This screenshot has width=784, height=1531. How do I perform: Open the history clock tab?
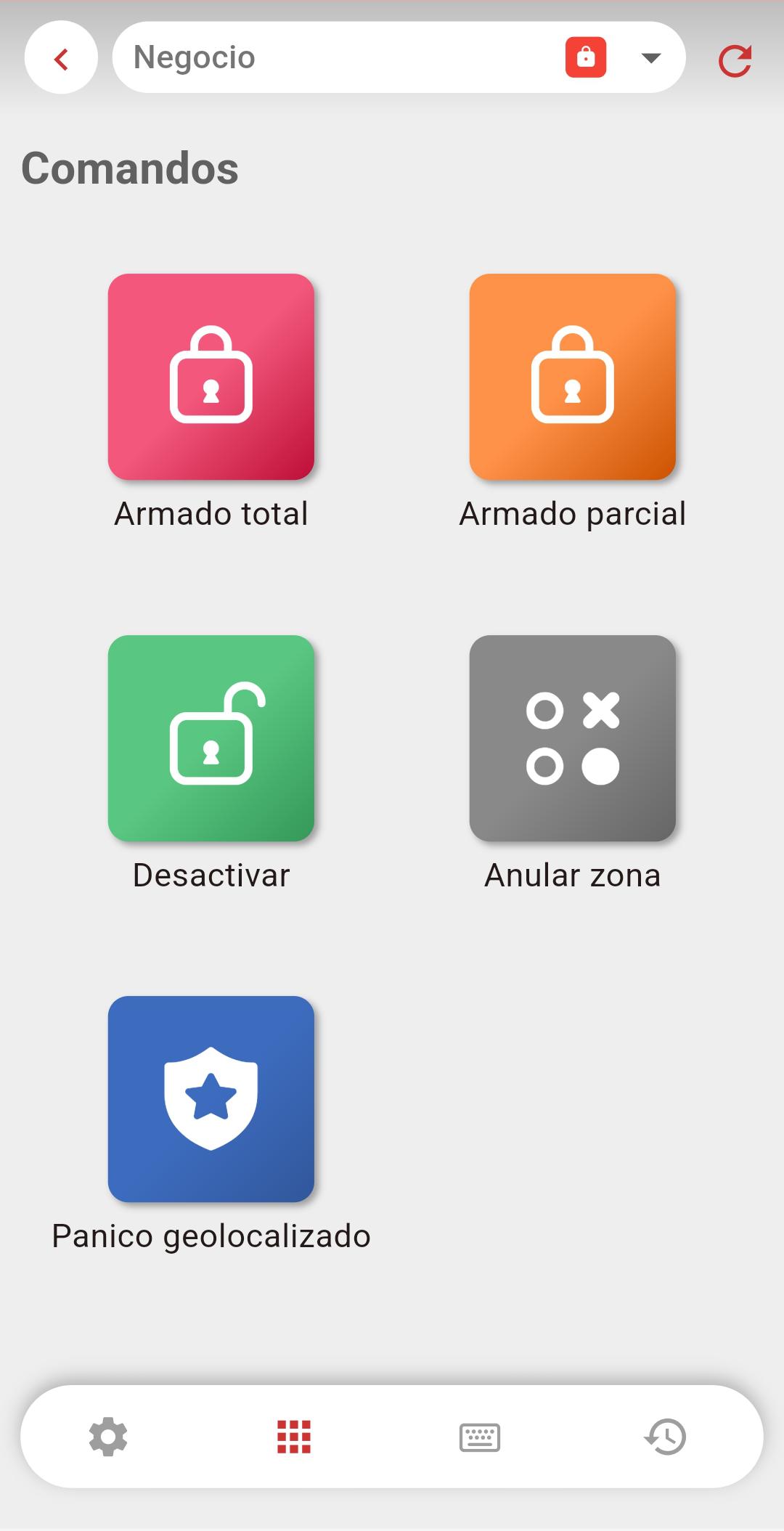(665, 1437)
